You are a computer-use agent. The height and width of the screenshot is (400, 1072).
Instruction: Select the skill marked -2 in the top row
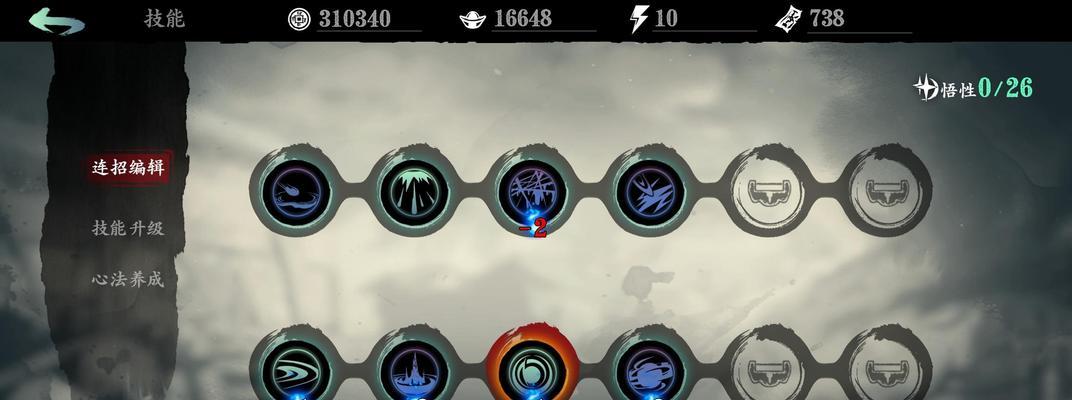point(532,190)
